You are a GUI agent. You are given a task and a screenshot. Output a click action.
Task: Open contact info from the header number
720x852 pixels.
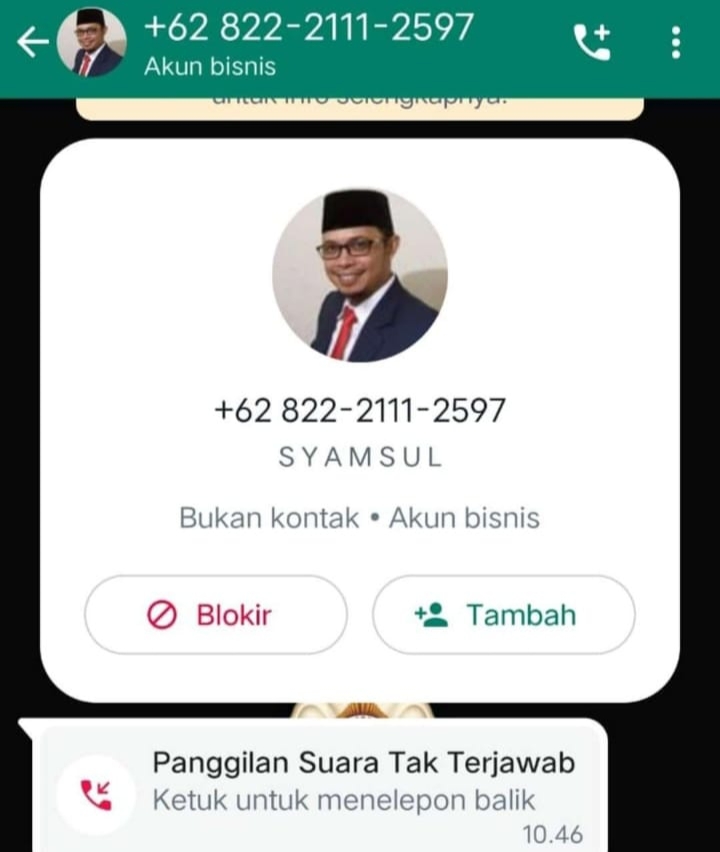pyautogui.click(x=308, y=28)
